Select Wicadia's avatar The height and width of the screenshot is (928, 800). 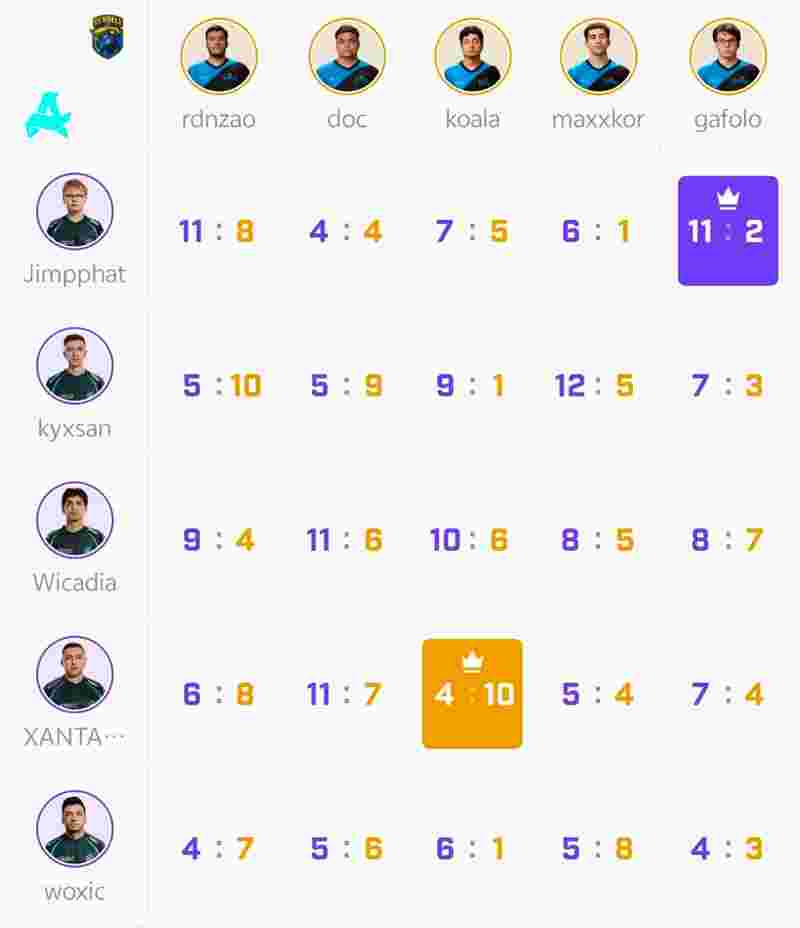75,520
